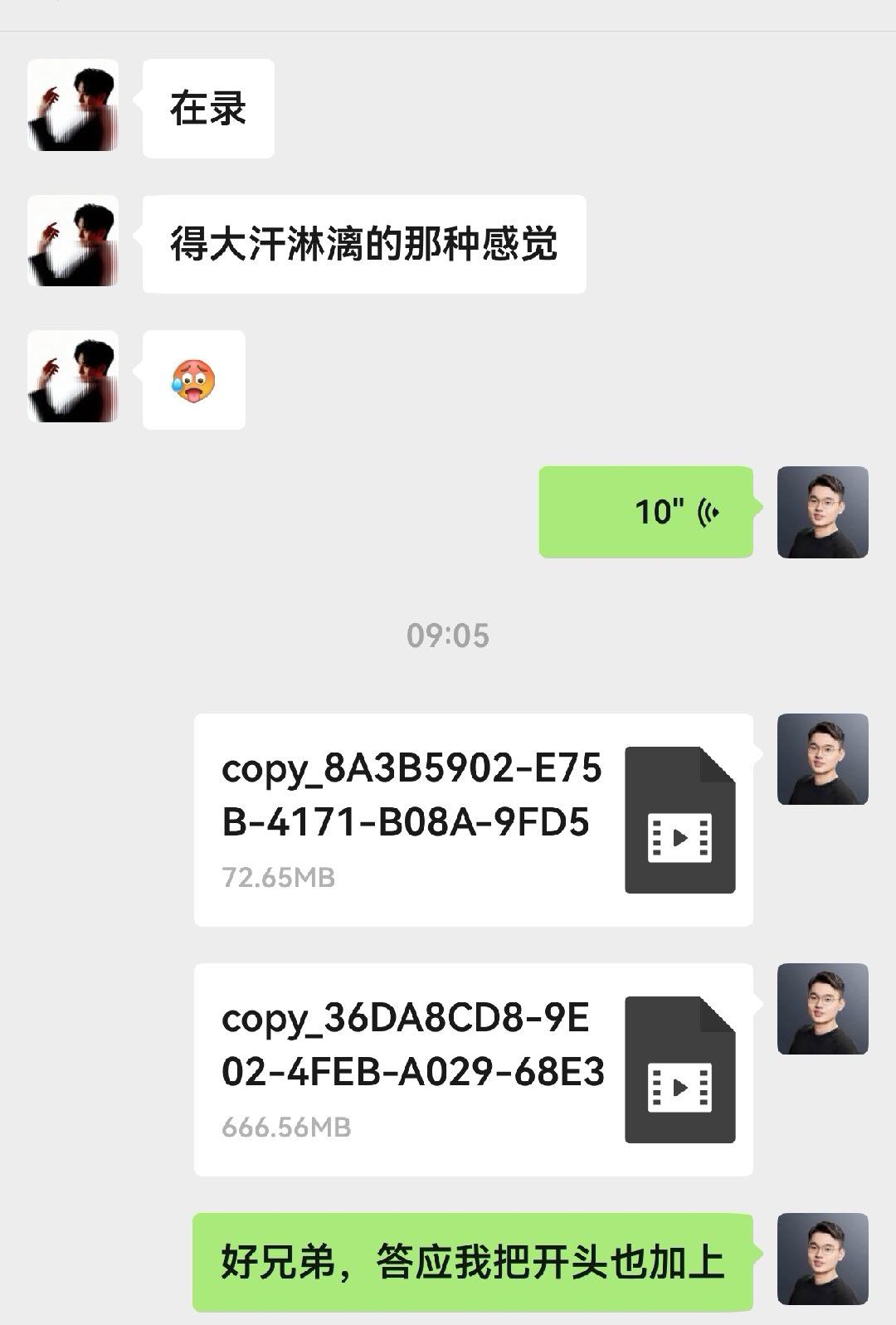Click your avatar beside the 666.56MB file

coord(824,1014)
